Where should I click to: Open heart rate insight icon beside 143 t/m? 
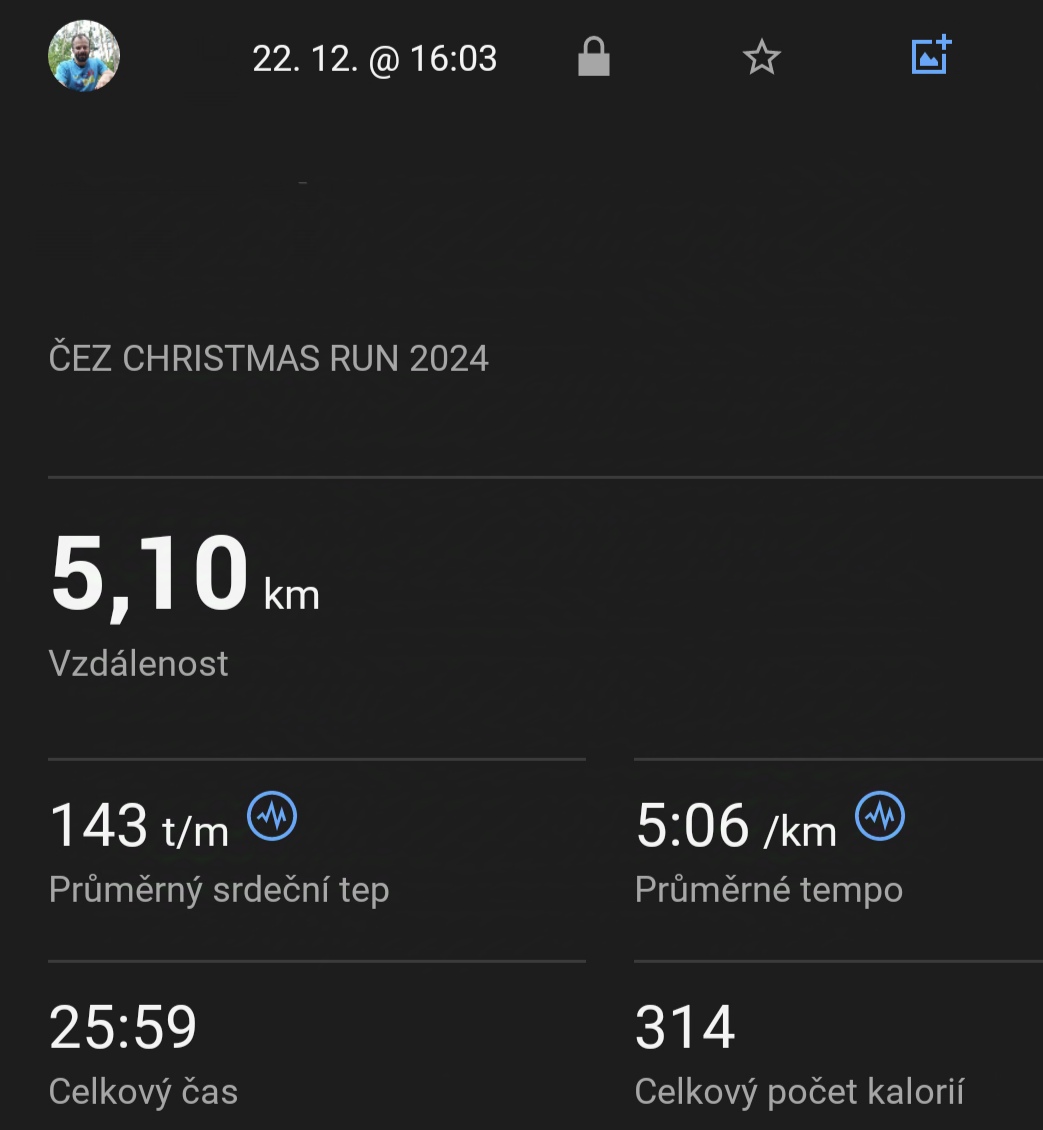pos(272,817)
